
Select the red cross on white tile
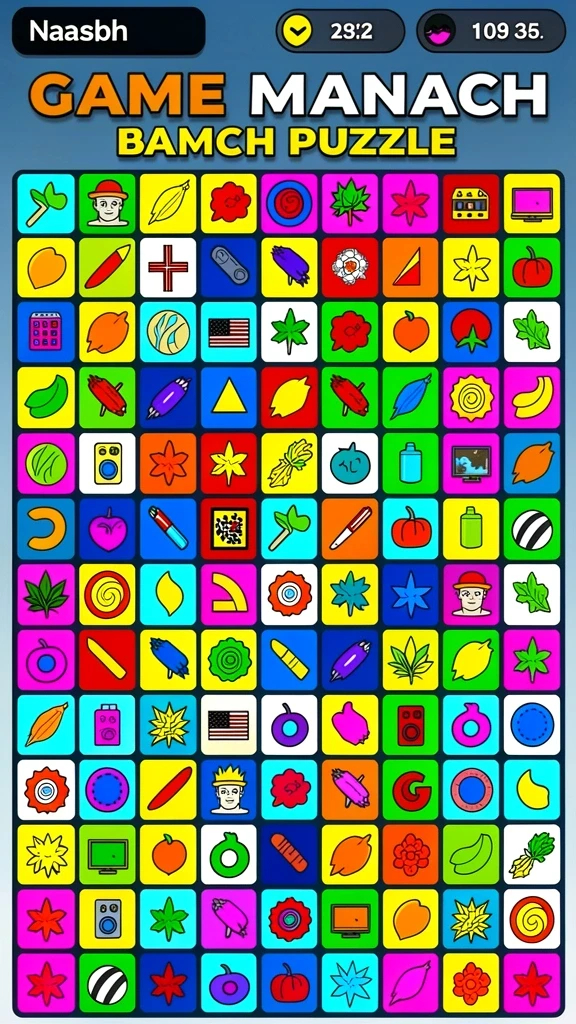click(168, 267)
